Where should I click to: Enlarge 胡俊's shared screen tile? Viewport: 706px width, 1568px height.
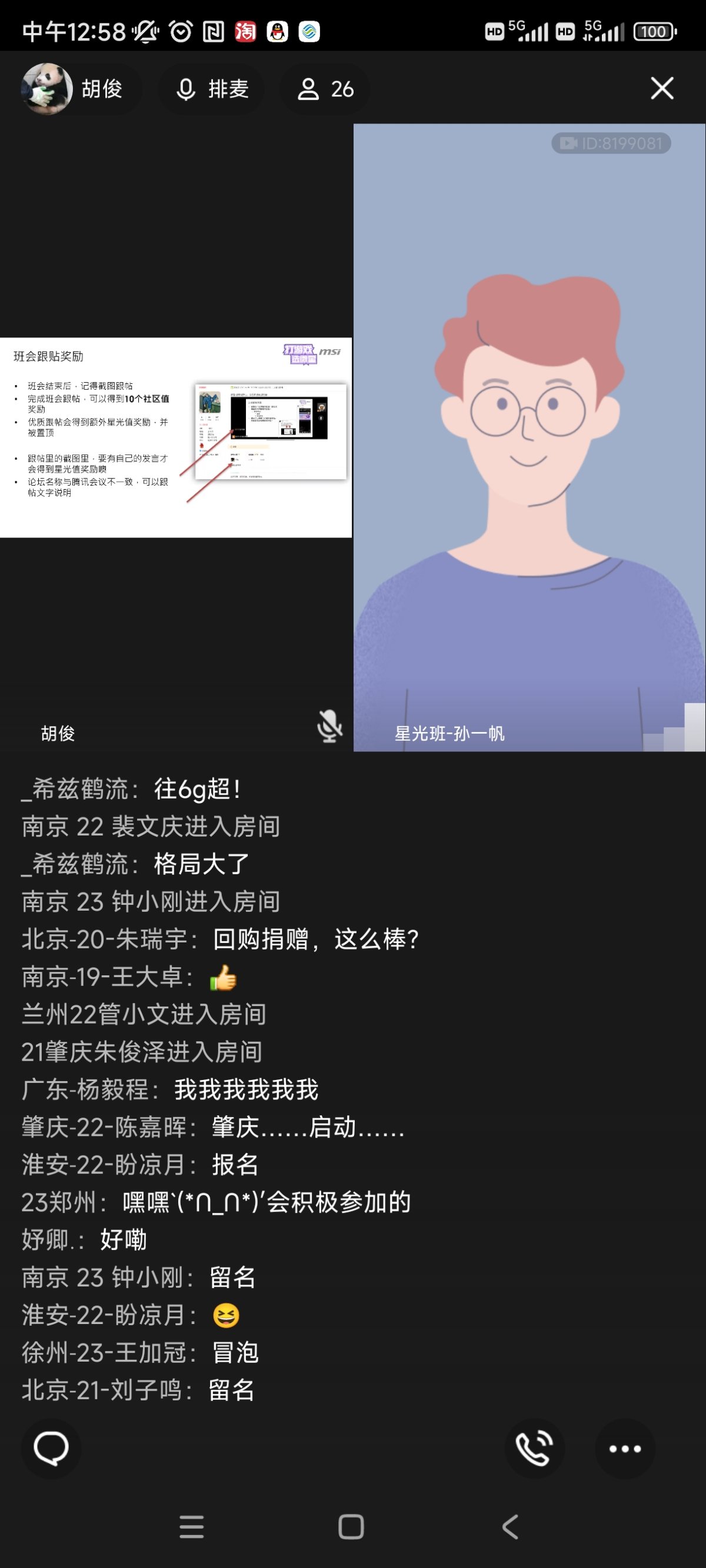pos(175,437)
